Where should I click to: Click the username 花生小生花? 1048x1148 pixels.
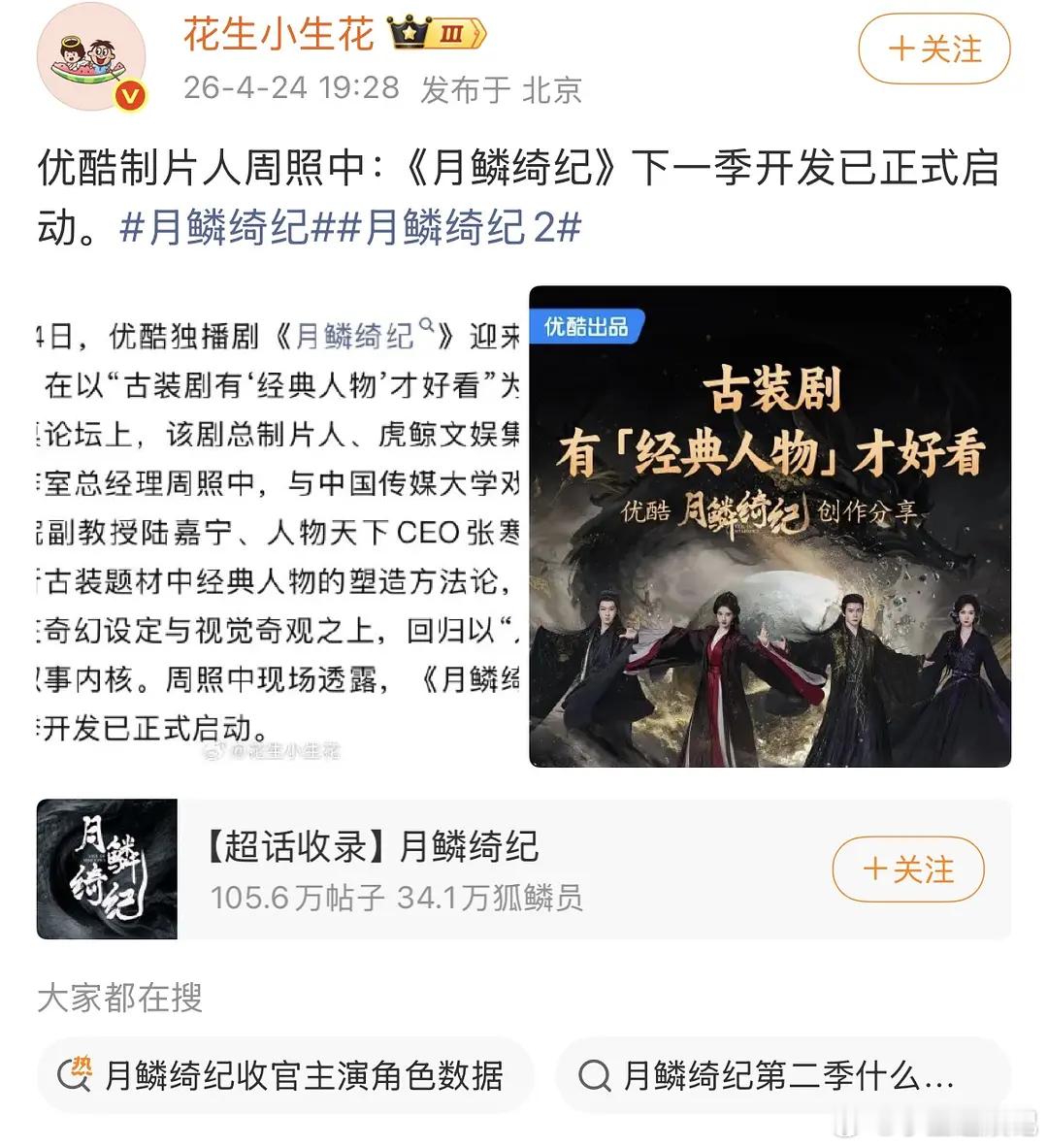click(278, 34)
